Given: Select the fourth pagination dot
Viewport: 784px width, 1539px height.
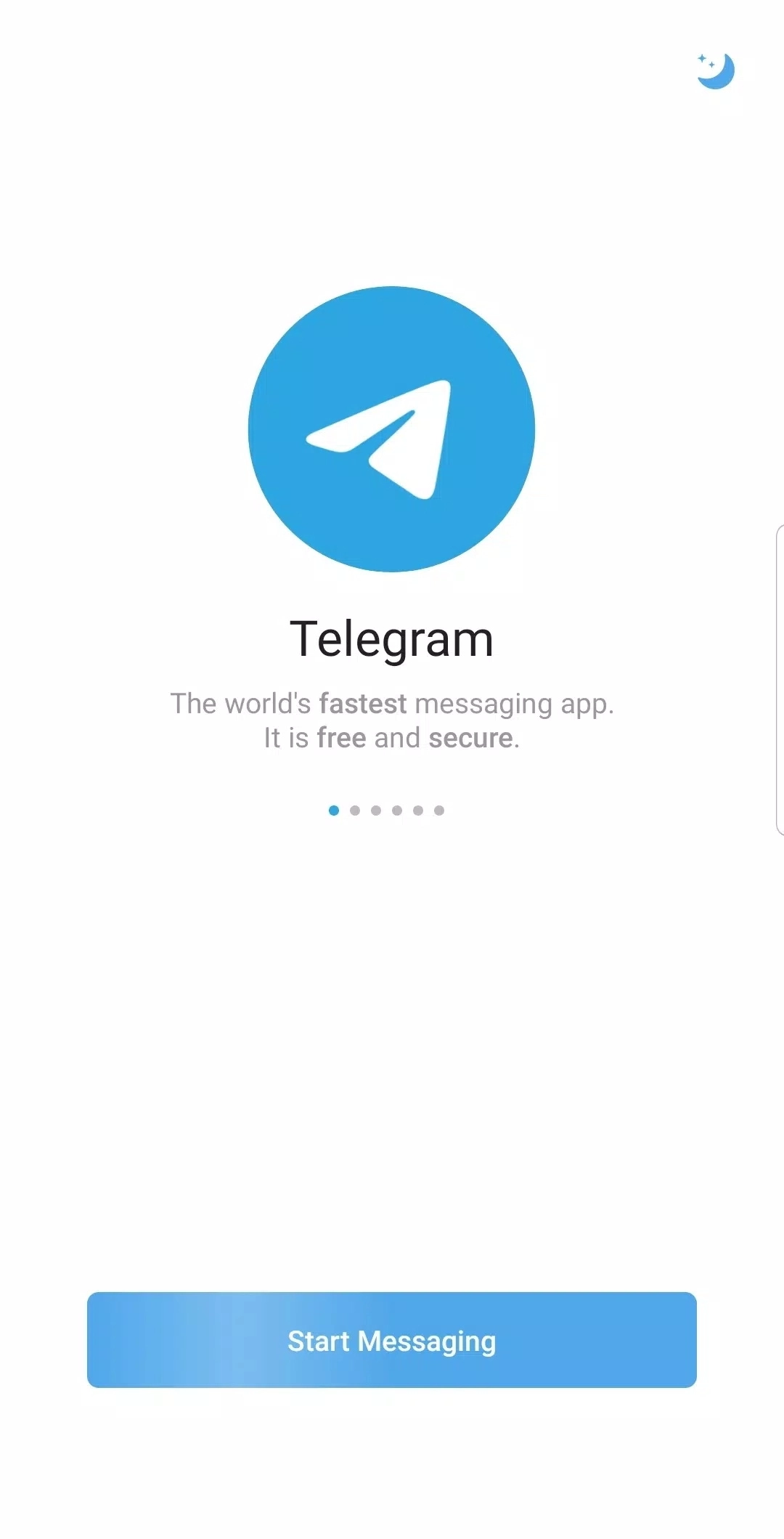Looking at the screenshot, I should (397, 811).
